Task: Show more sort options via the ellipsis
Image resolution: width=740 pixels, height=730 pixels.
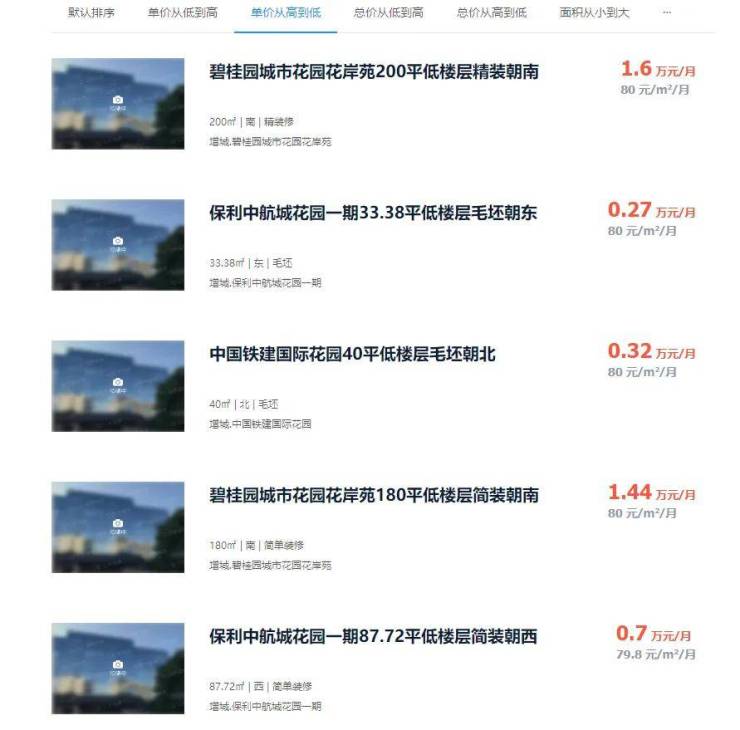Action: click(667, 13)
